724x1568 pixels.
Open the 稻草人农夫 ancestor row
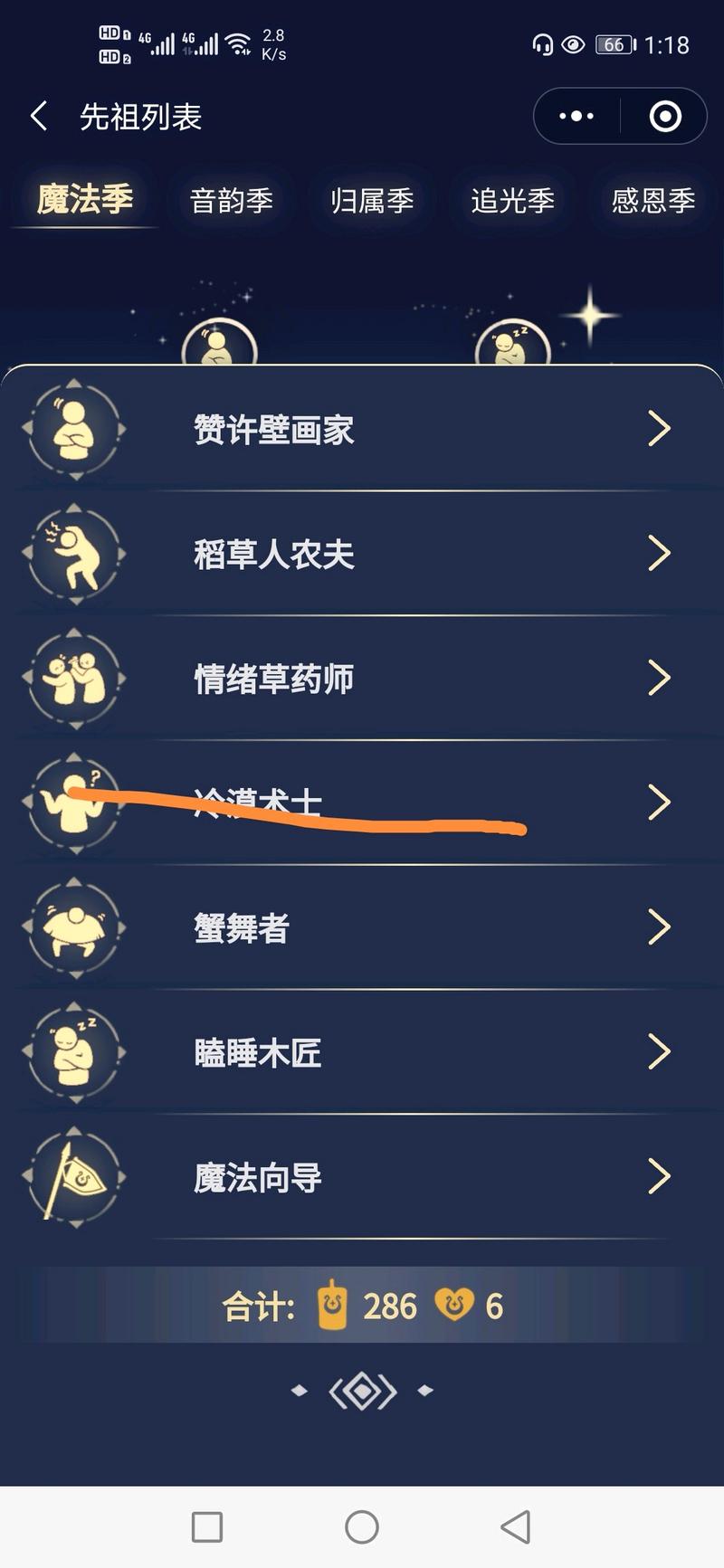(362, 554)
